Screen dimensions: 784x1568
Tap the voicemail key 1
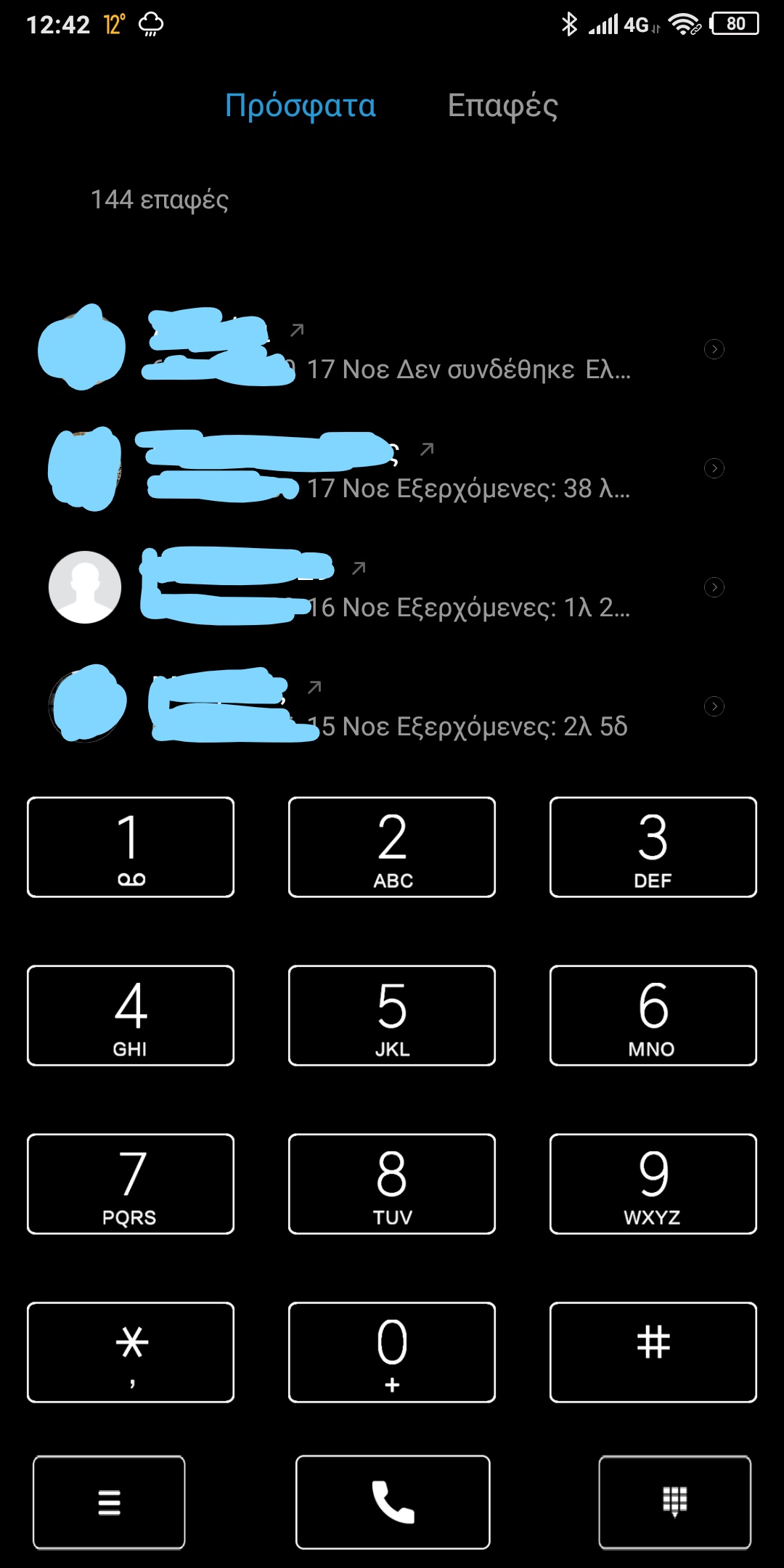(x=131, y=847)
